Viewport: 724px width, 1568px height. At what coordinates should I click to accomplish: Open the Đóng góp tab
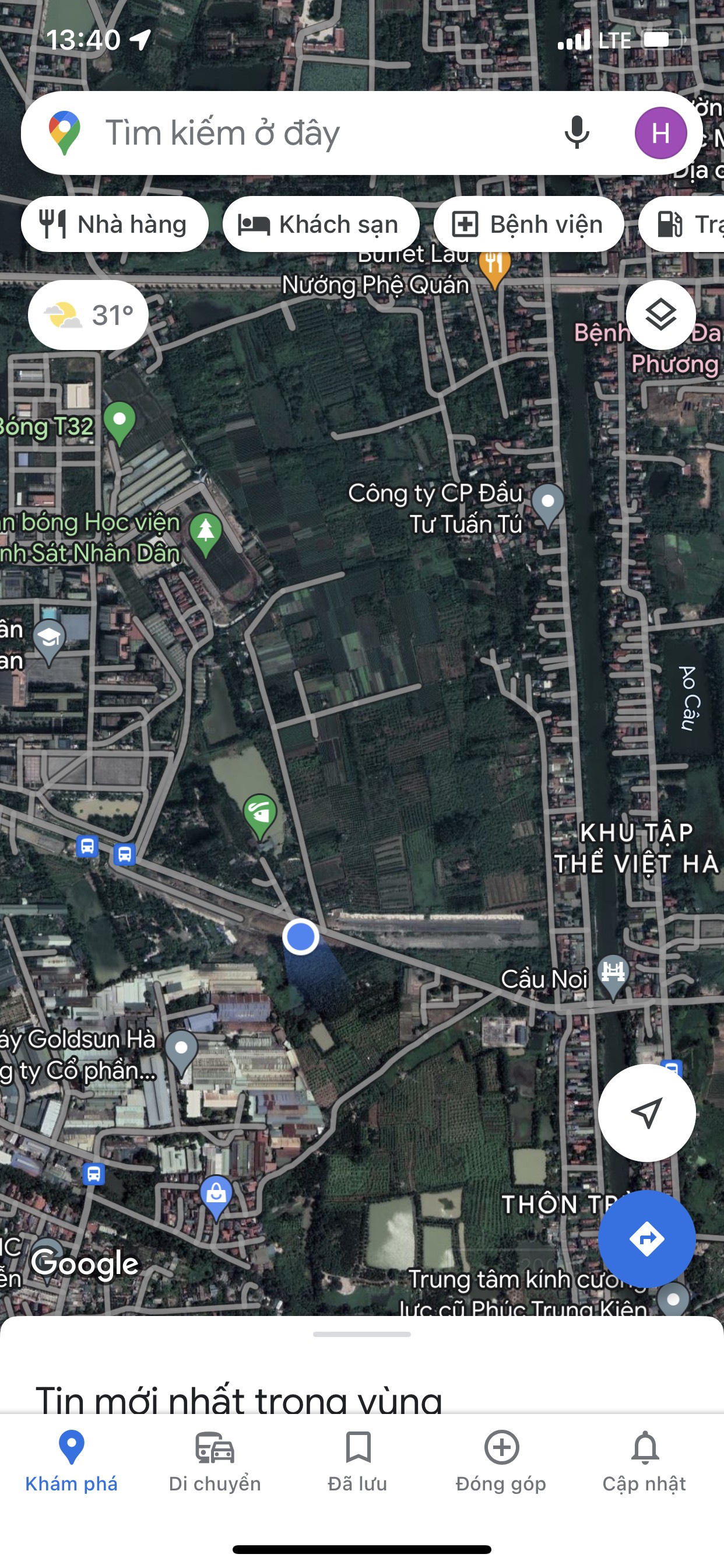pyautogui.click(x=501, y=1461)
